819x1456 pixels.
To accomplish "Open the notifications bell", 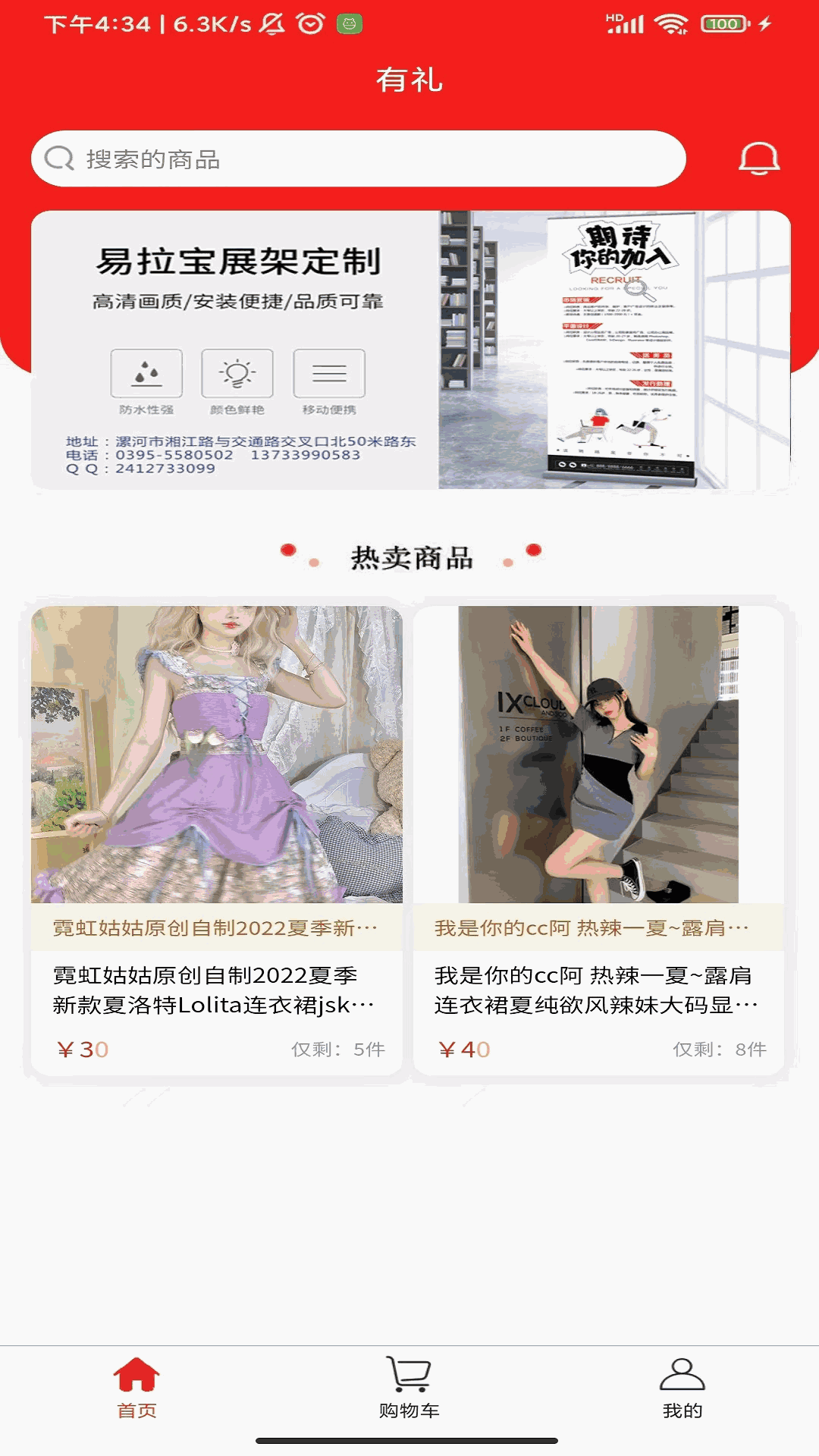I will [759, 158].
